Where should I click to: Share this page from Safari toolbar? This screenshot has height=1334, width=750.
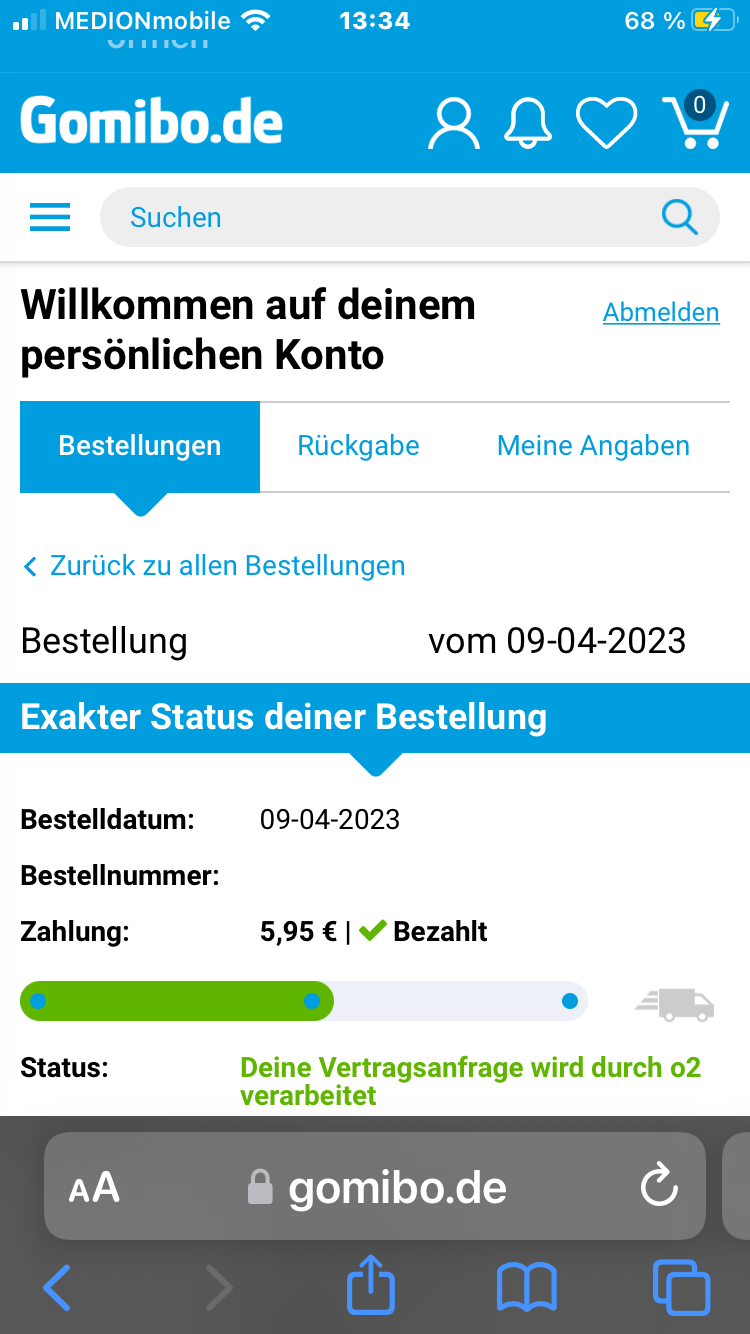(371, 1283)
